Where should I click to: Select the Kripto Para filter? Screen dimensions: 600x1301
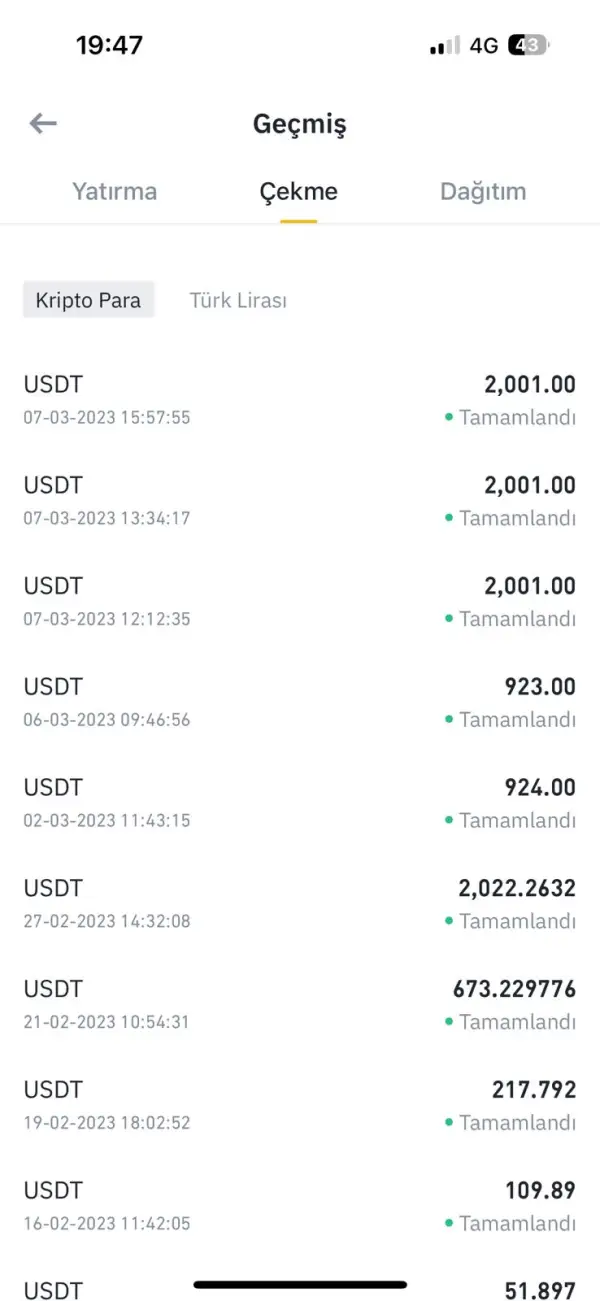[88, 300]
